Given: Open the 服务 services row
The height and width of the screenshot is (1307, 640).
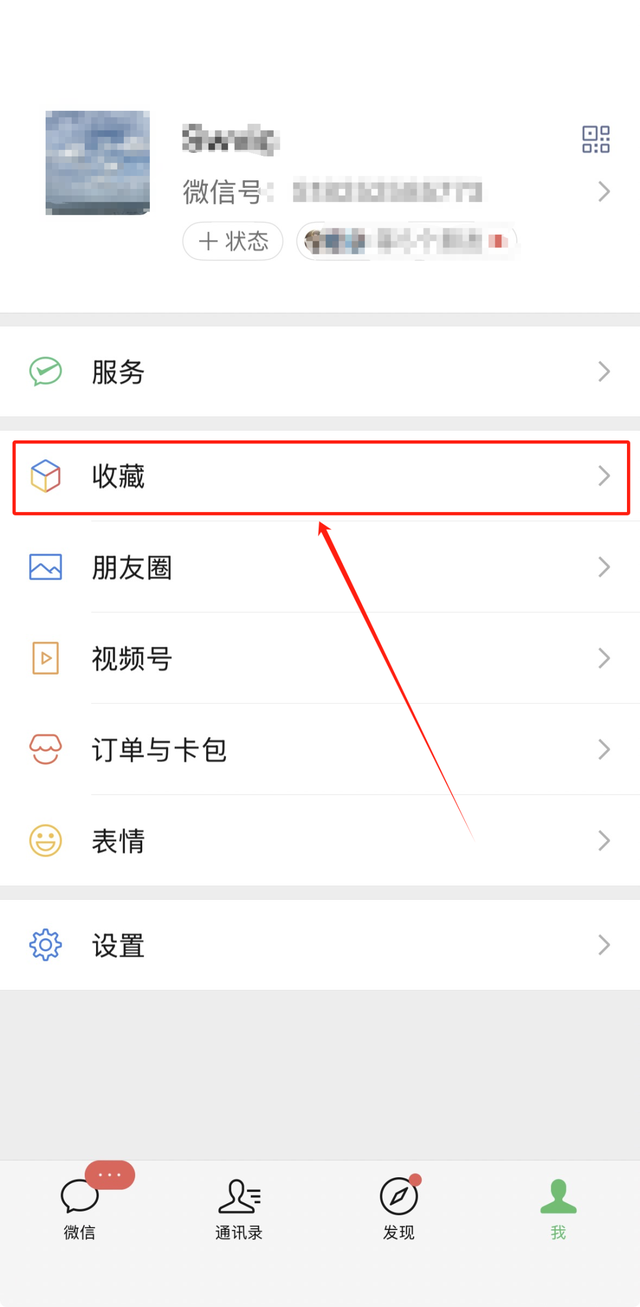Looking at the screenshot, I should pyautogui.click(x=320, y=372).
